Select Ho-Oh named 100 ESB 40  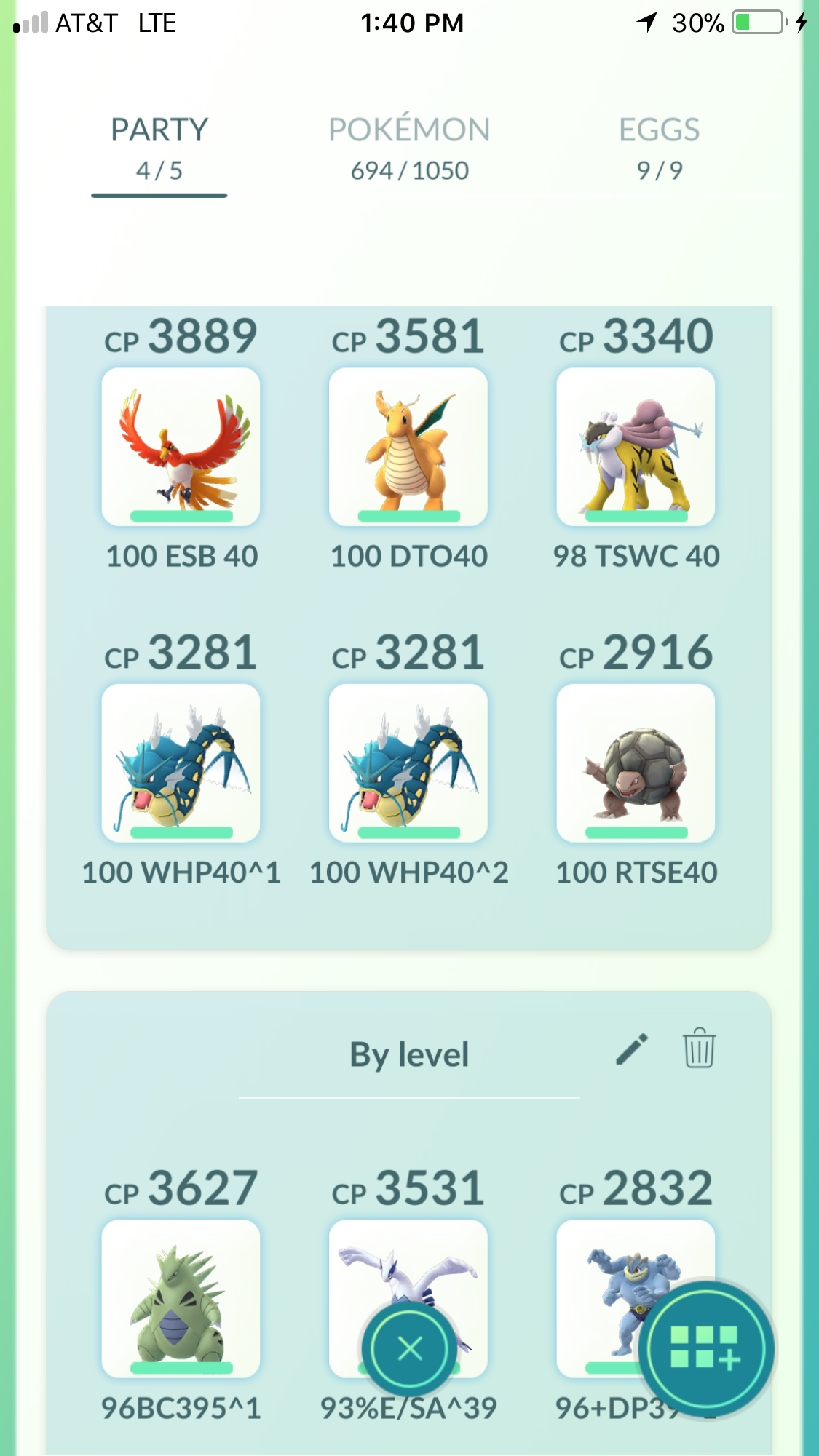[181, 446]
